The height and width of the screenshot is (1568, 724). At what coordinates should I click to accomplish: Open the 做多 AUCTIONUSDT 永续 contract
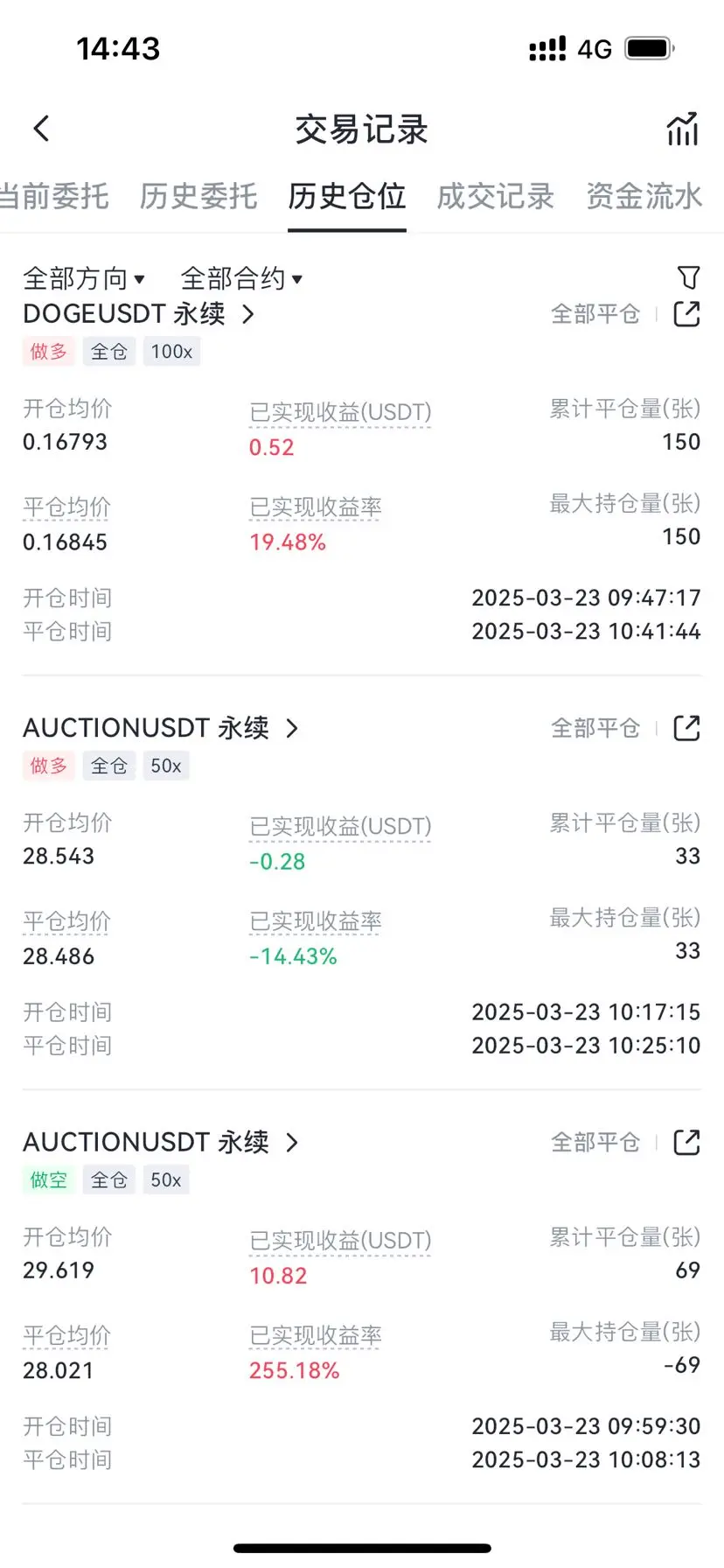click(x=160, y=728)
